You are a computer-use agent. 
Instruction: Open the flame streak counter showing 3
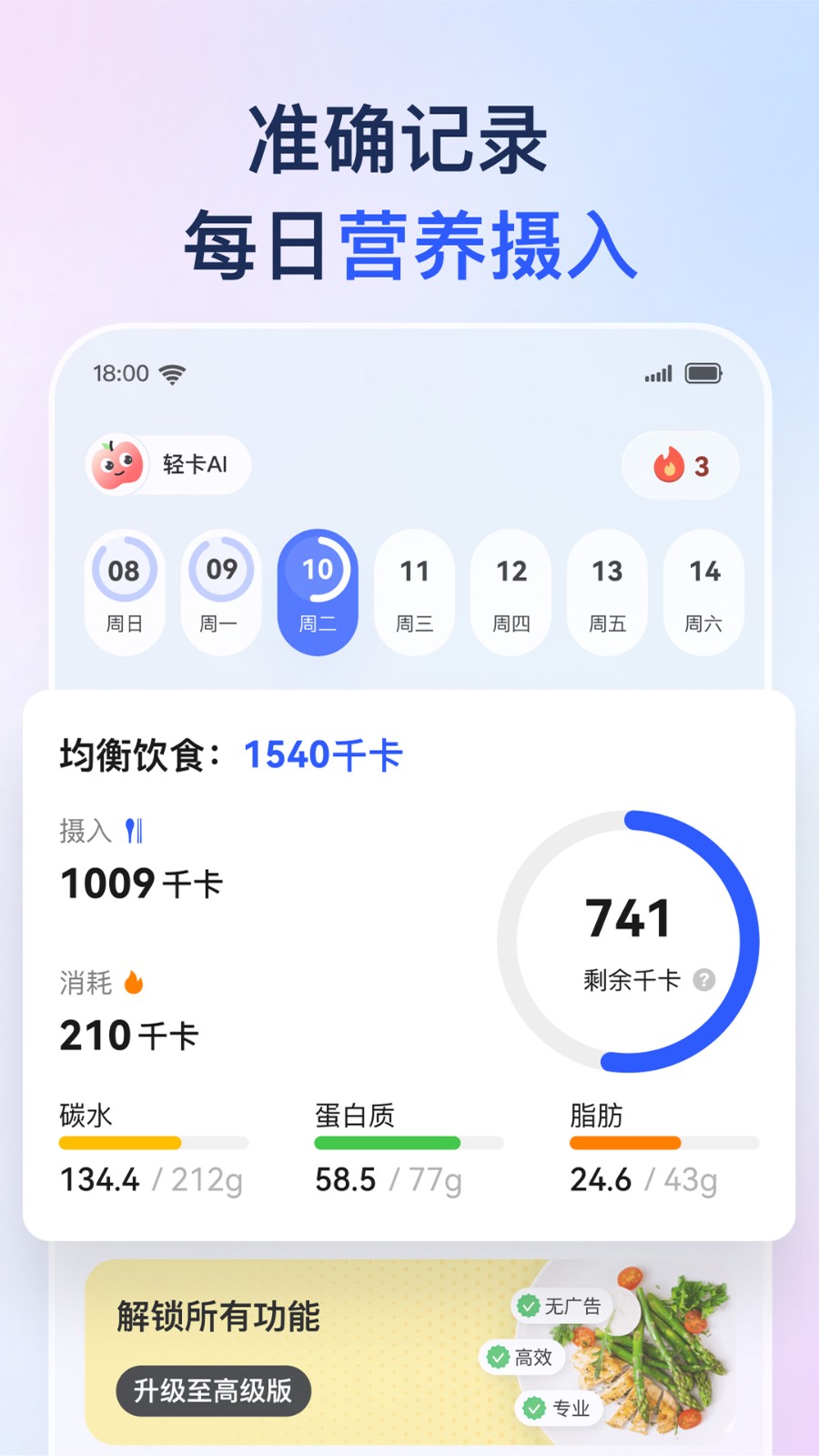click(679, 465)
